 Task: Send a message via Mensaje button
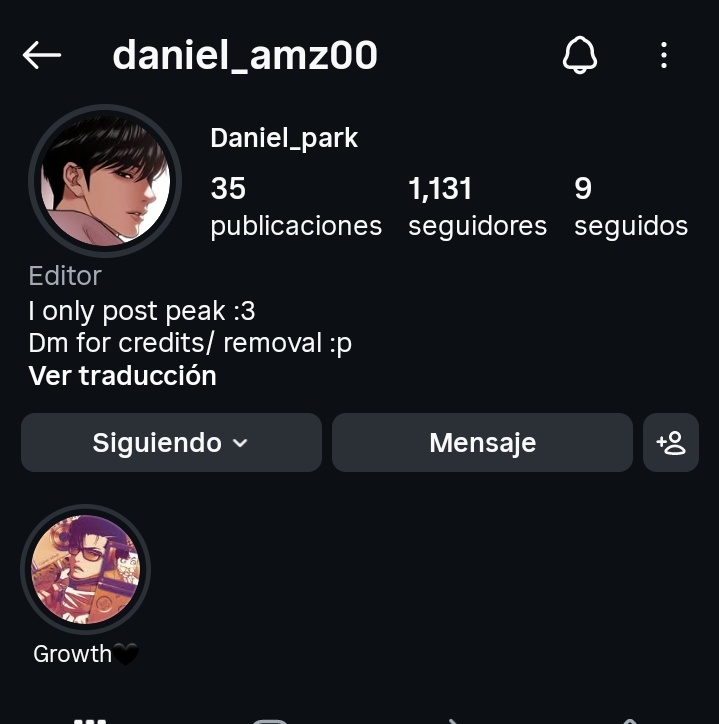point(482,442)
